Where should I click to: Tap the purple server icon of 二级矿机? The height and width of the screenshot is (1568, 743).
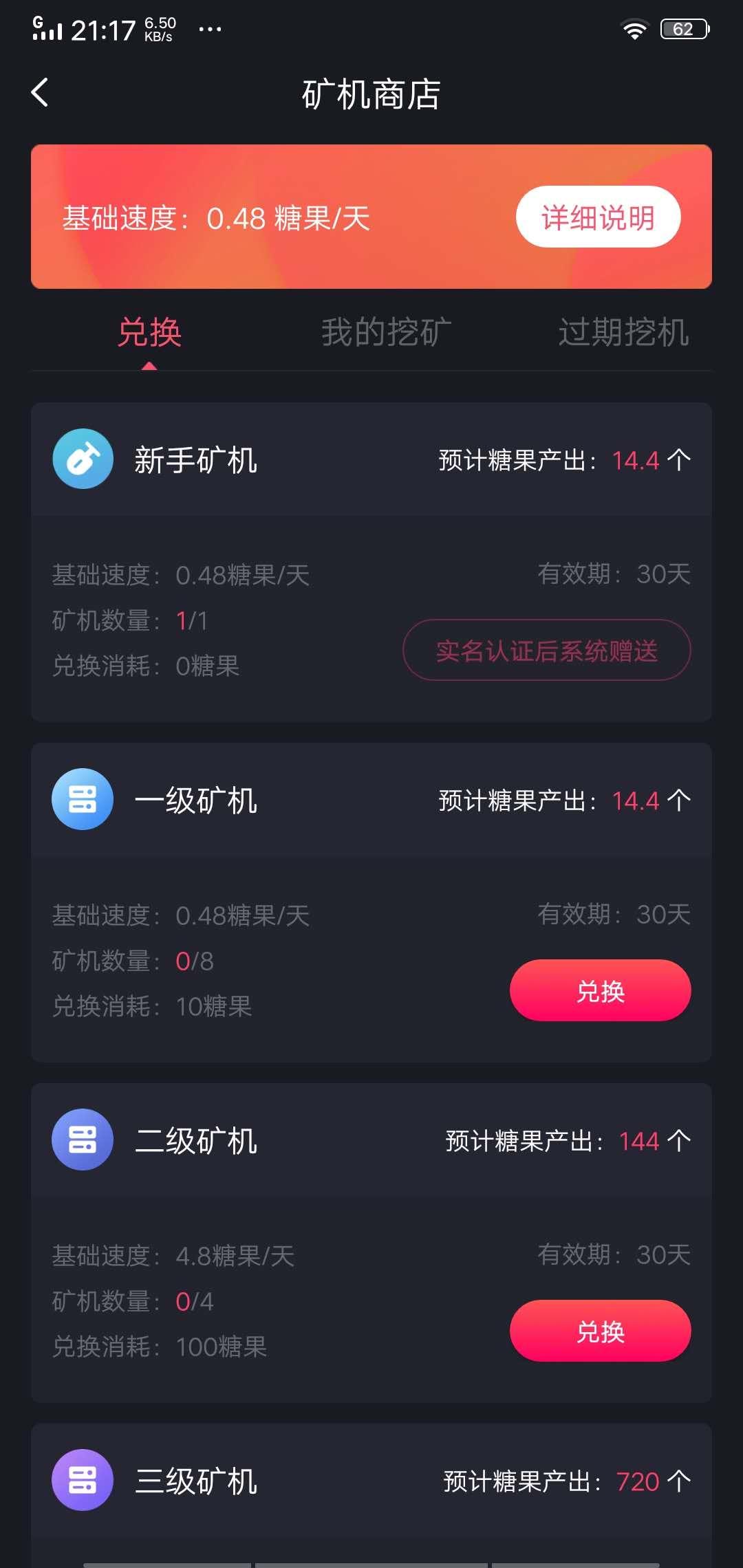pos(82,1140)
